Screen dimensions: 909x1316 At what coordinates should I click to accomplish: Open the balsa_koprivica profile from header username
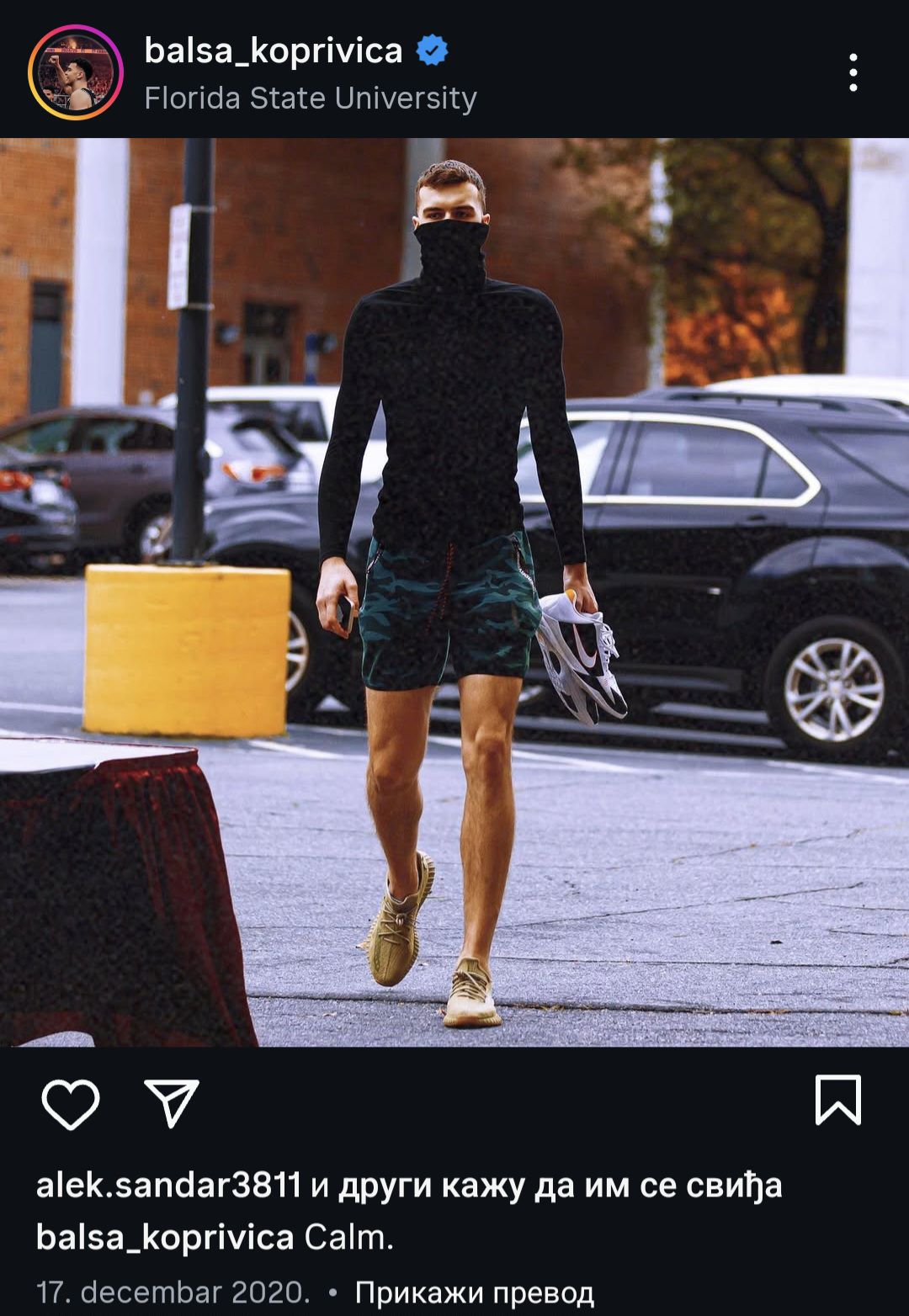[x=274, y=50]
